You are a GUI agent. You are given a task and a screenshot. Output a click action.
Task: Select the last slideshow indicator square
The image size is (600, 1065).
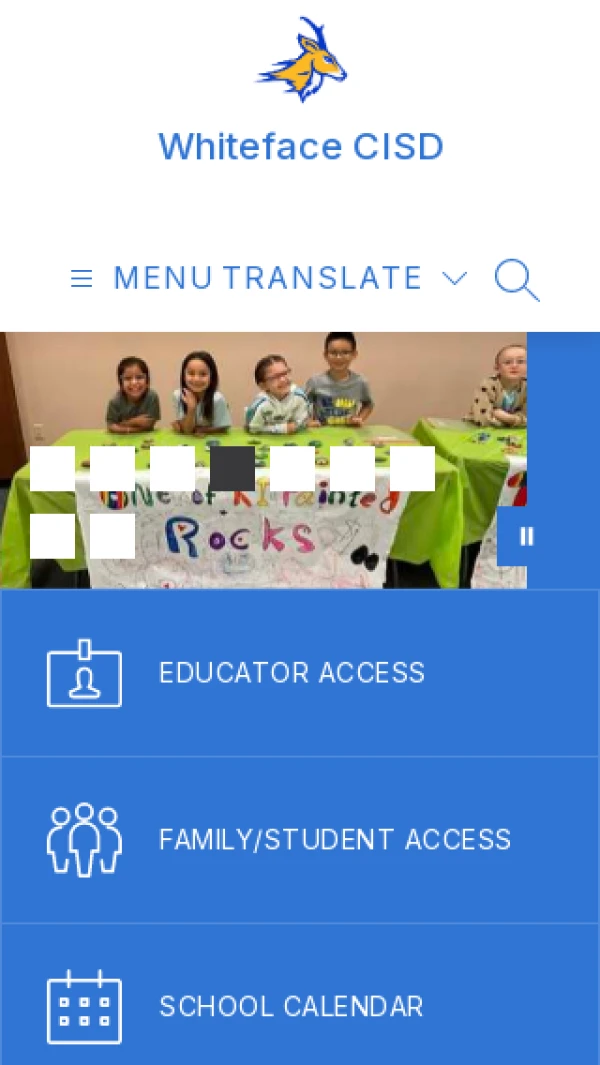[x=112, y=536]
